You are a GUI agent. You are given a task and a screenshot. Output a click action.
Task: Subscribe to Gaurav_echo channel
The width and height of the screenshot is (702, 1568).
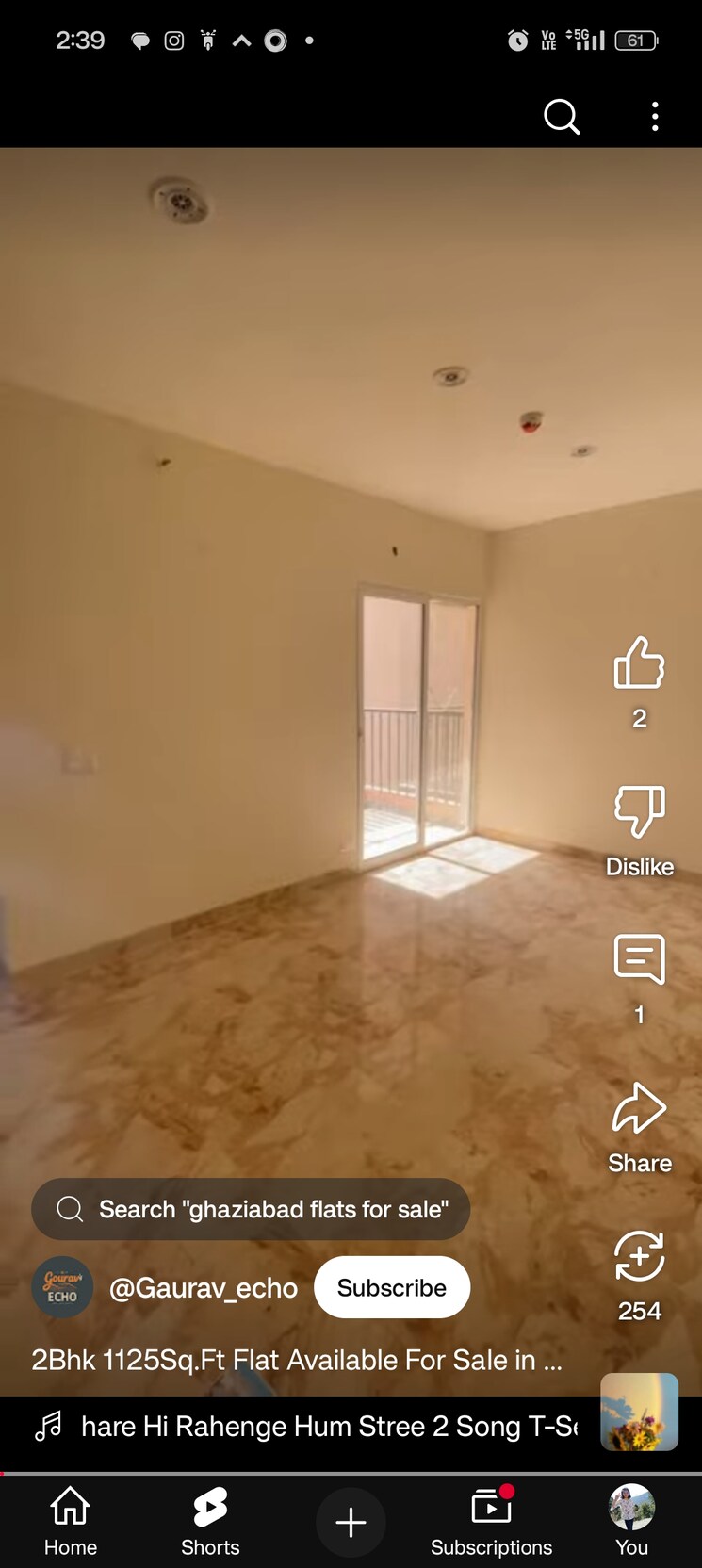coord(391,1287)
